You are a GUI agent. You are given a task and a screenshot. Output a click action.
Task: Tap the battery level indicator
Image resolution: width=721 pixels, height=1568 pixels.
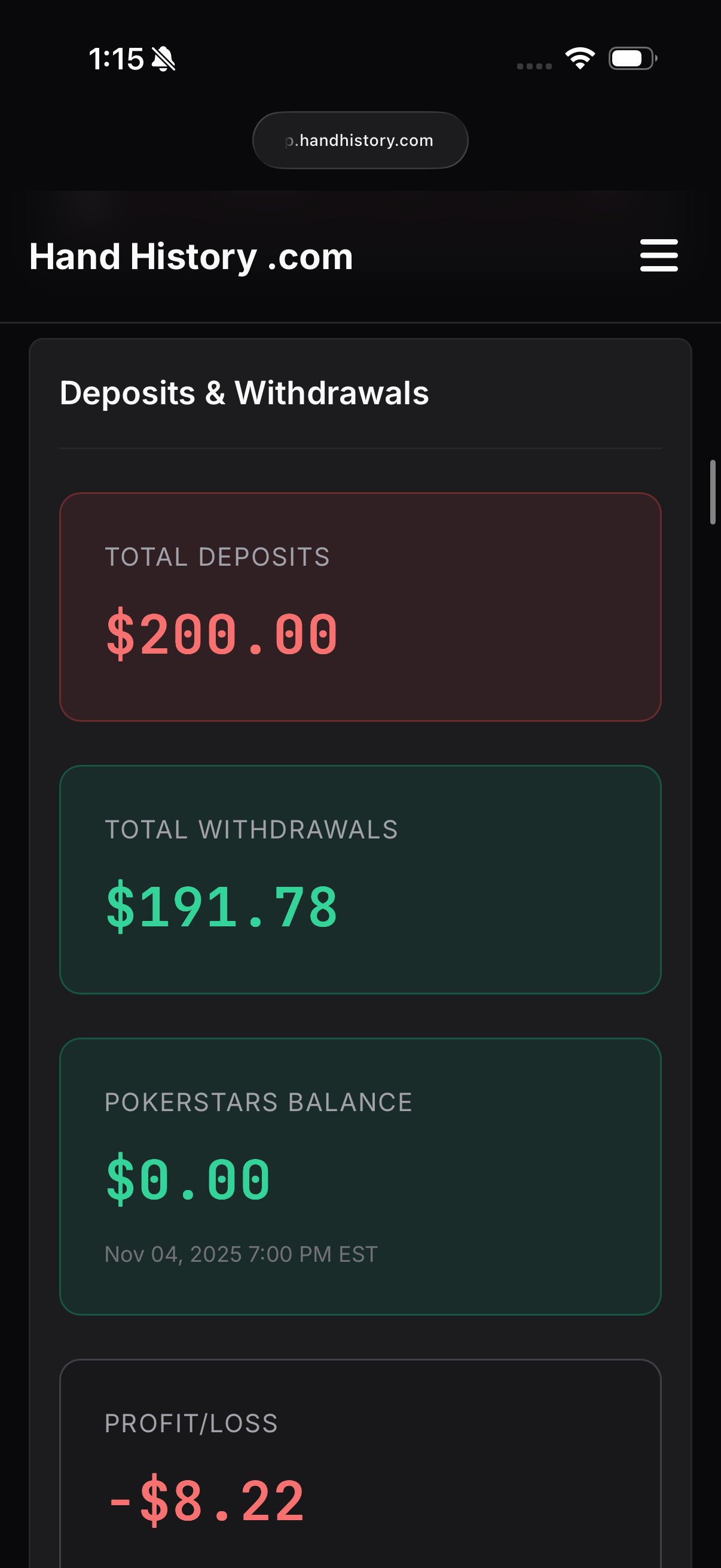click(631, 57)
